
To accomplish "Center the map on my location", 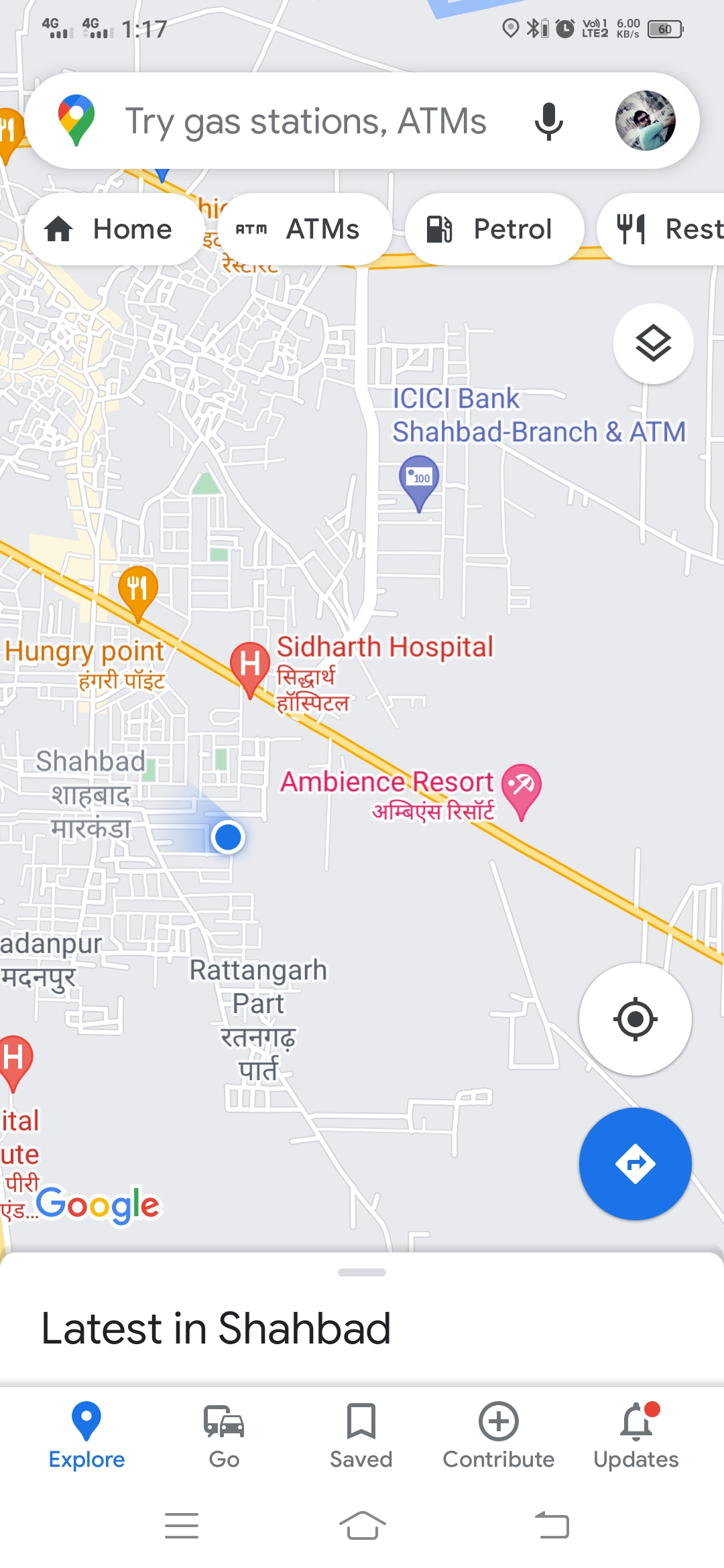I will tap(635, 1019).
